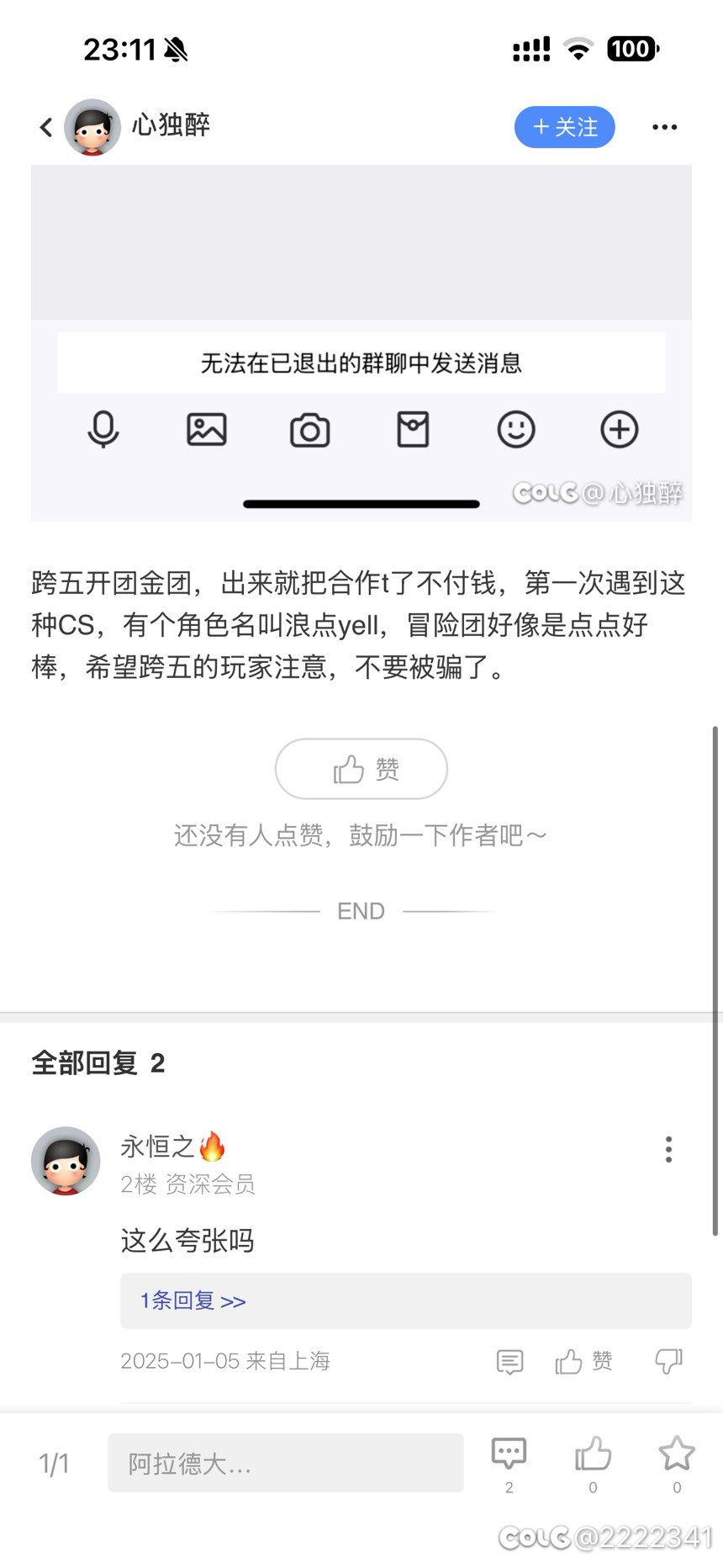Image resolution: width=723 pixels, height=1568 pixels.
Task: Like the post with the 赞 button
Action: (x=361, y=769)
